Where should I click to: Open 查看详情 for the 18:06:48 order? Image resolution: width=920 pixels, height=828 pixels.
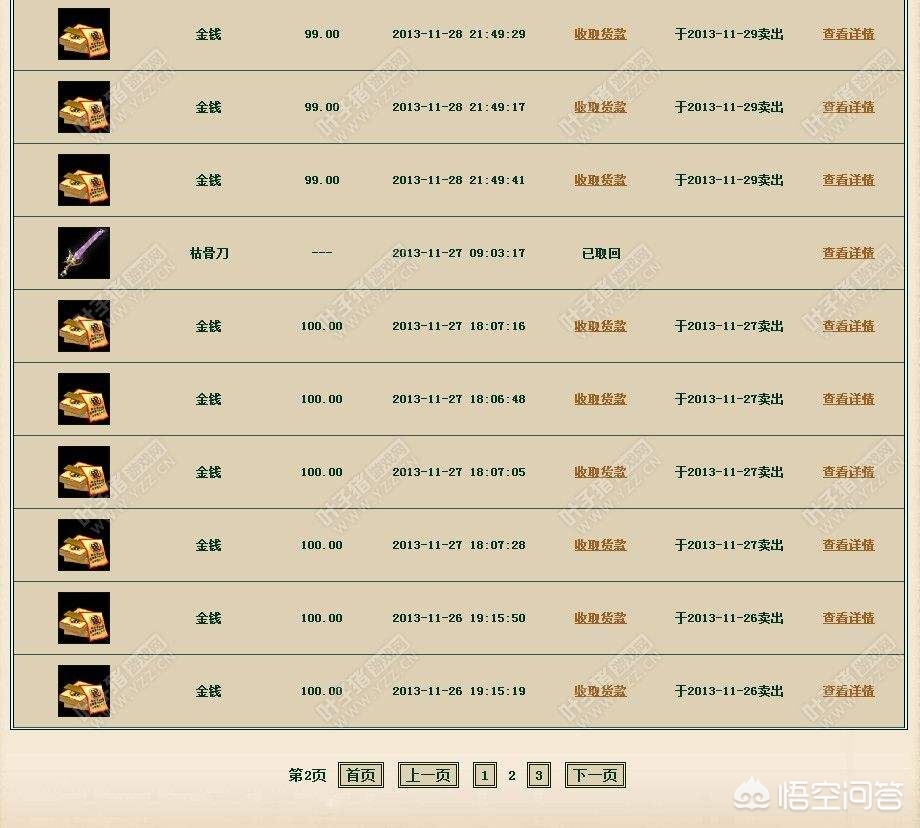(848, 399)
